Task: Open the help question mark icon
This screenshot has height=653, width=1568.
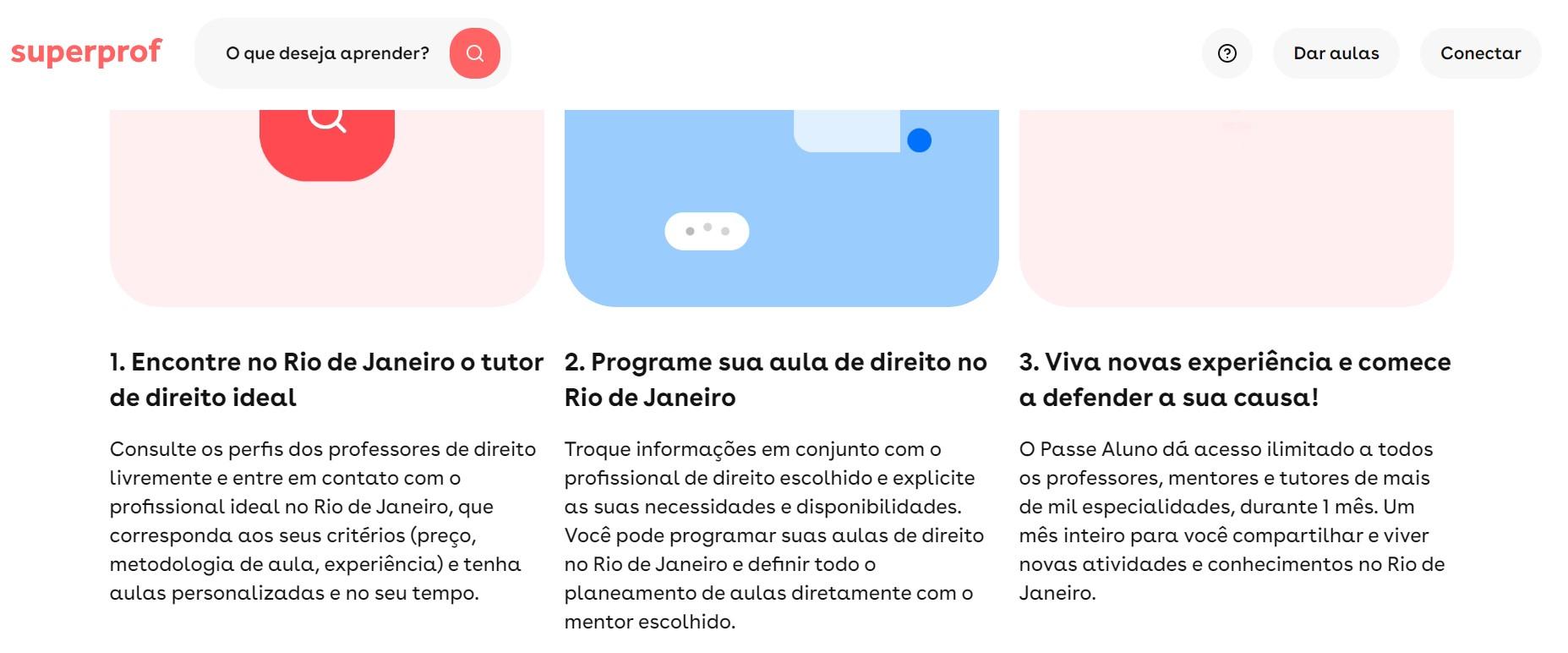Action: point(1227,53)
